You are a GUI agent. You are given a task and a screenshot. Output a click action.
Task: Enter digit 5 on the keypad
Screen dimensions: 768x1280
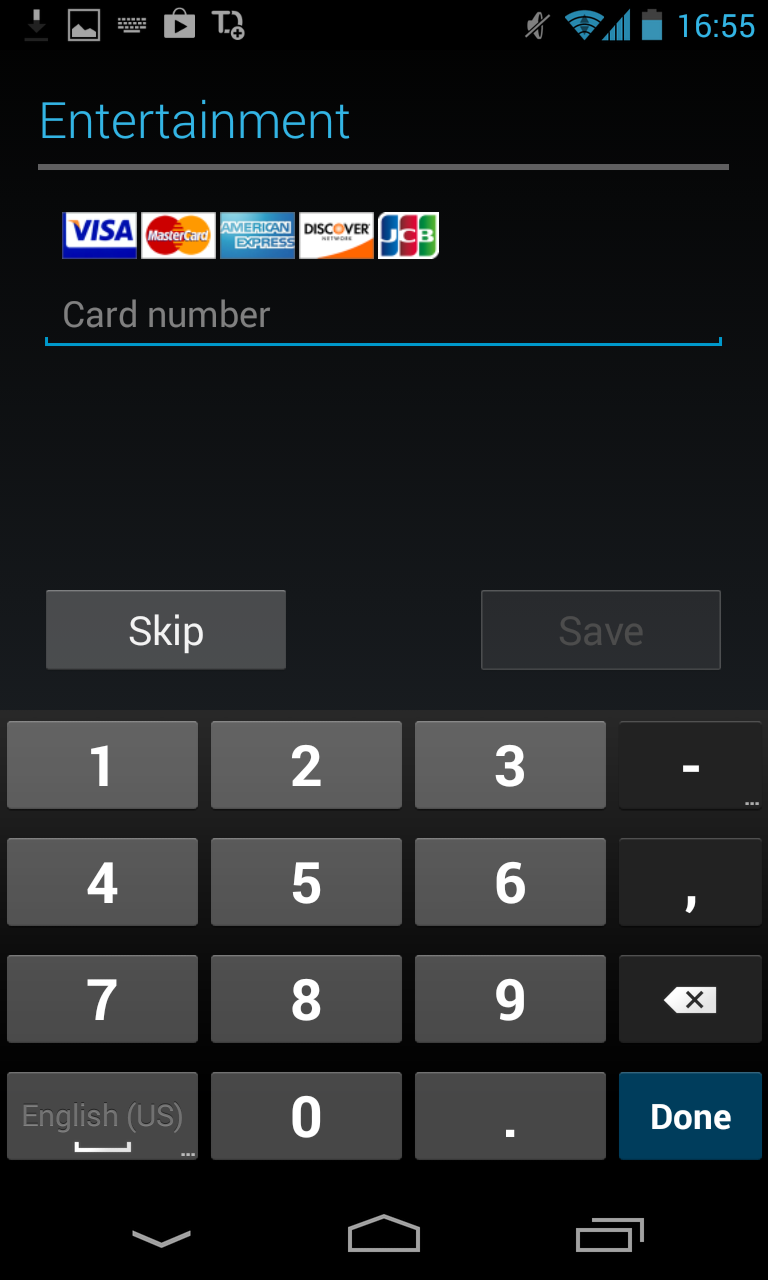306,882
